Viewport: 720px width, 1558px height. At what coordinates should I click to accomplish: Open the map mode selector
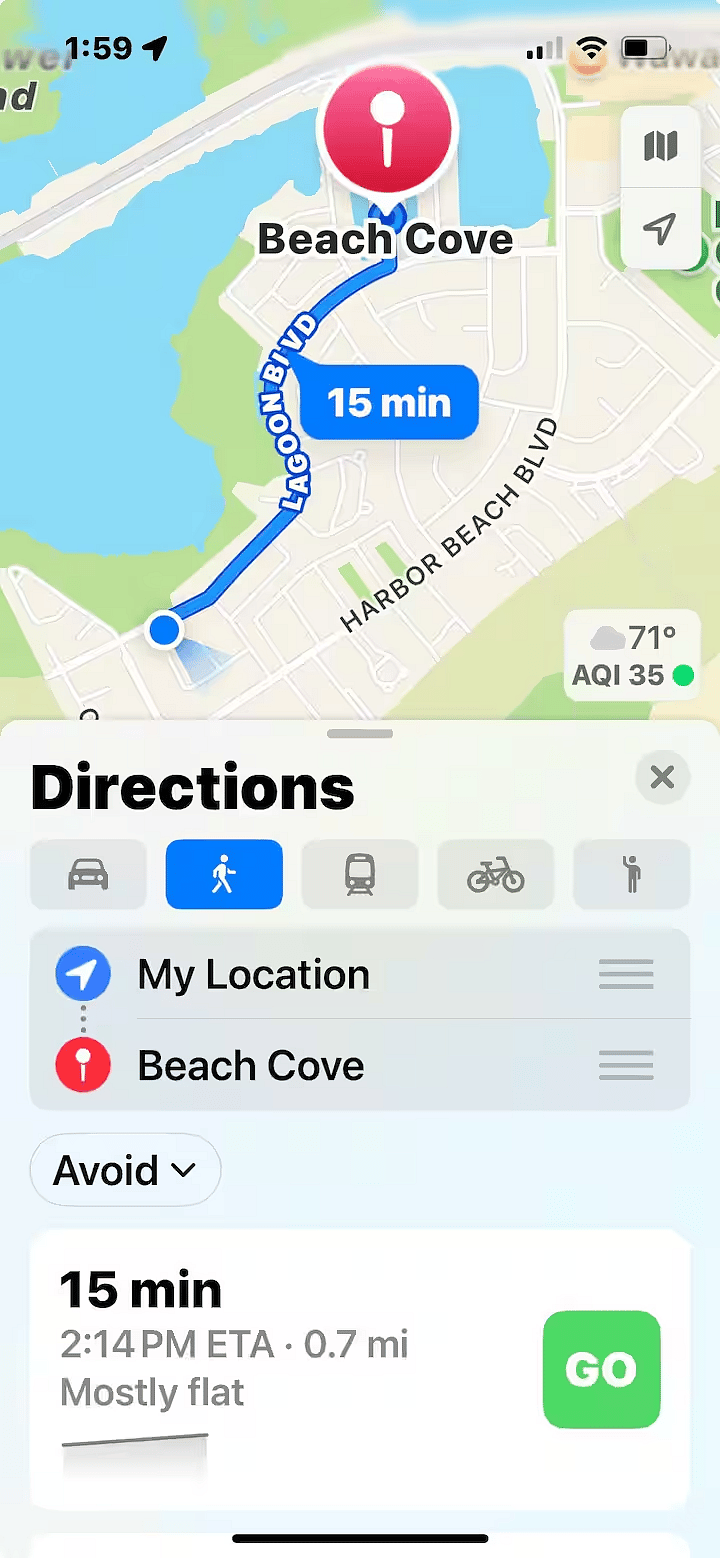(659, 146)
